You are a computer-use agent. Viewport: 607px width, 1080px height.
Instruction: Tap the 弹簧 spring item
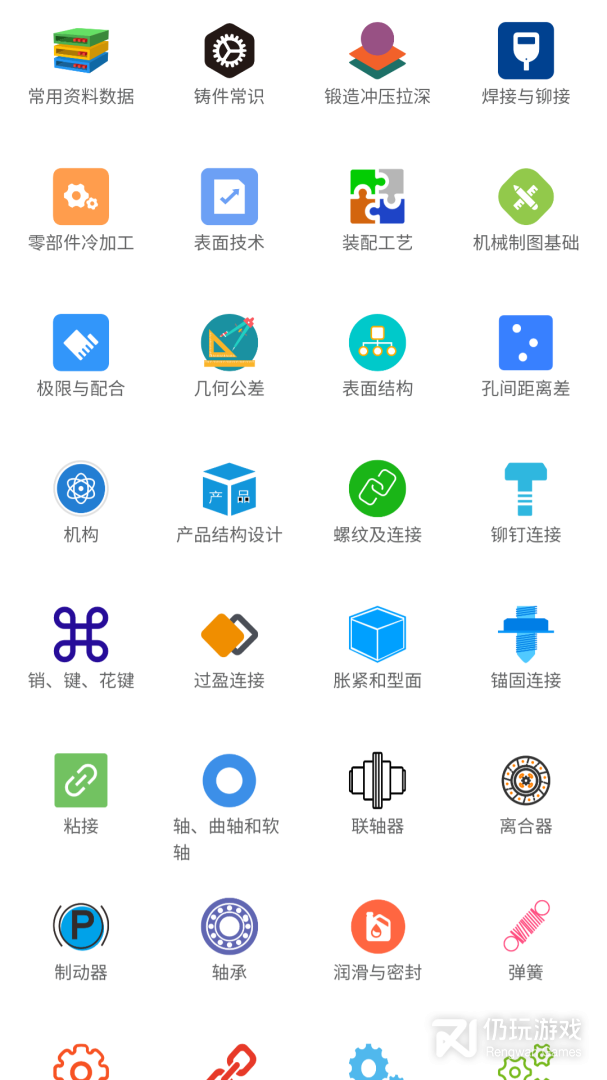click(525, 927)
